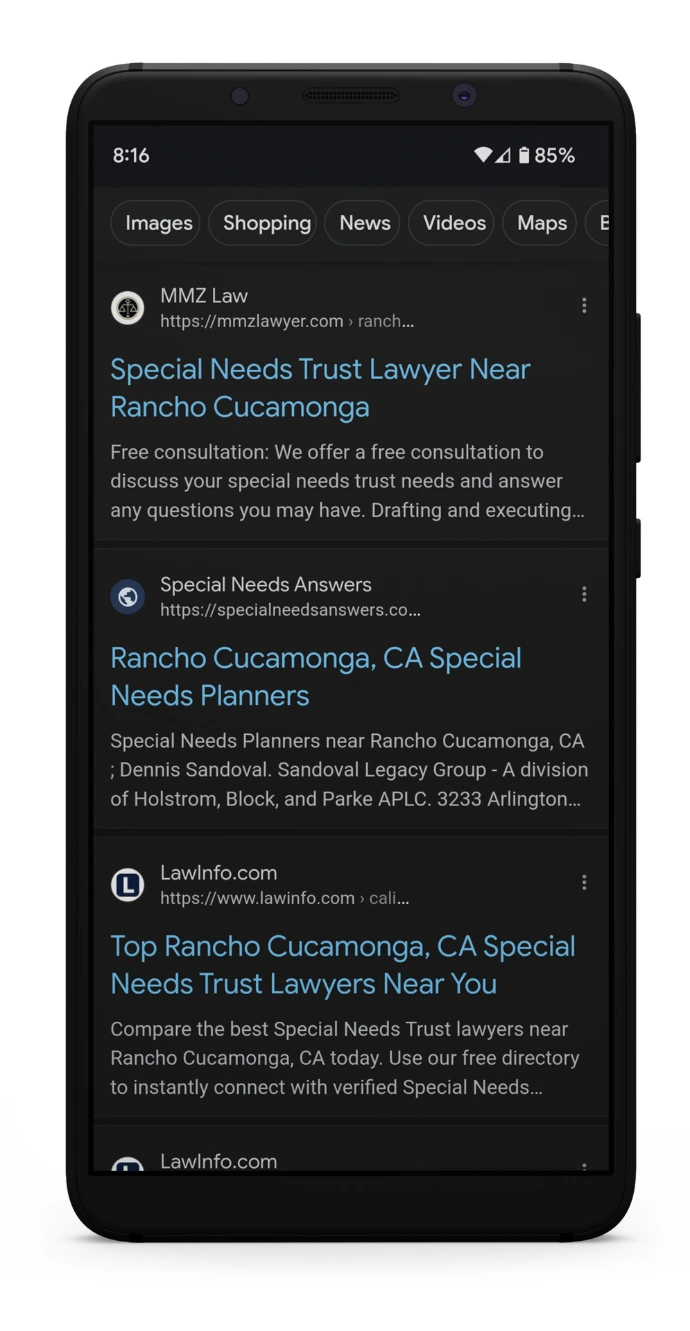Open more options for MMZ Law result
Screen dimensions: 690x1331
coord(584,306)
